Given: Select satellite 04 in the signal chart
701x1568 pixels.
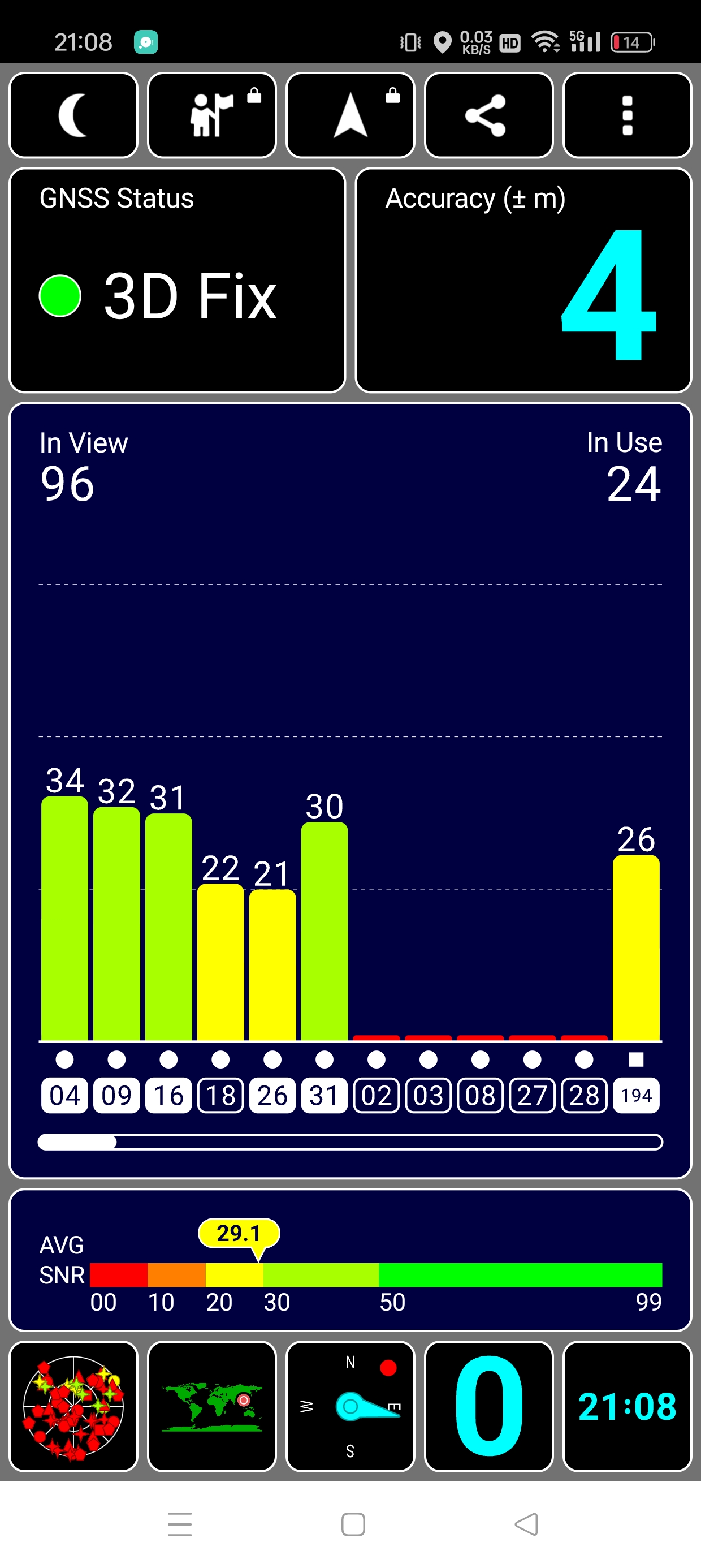Looking at the screenshot, I should [64, 1096].
